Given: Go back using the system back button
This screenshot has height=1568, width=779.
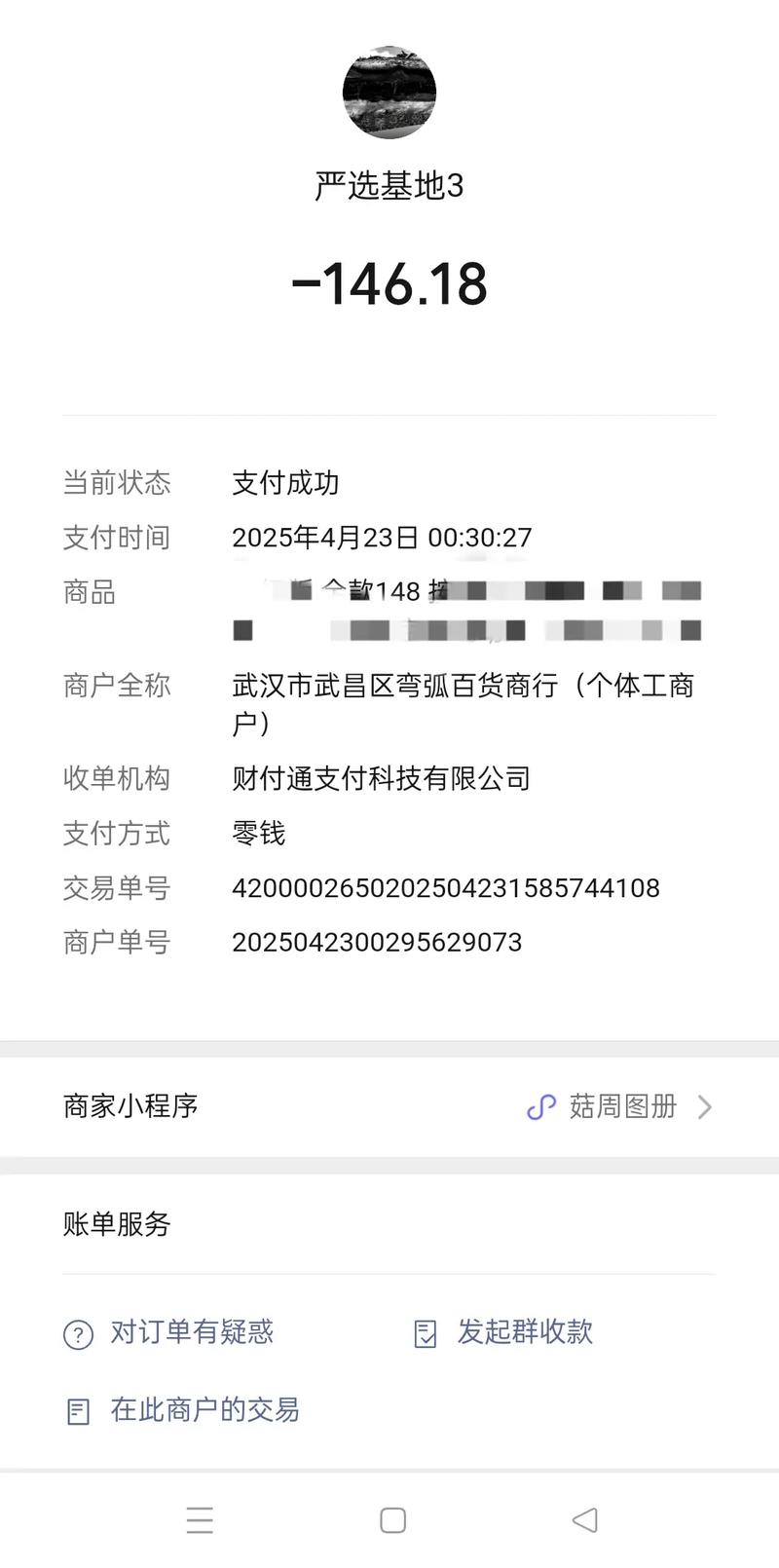Looking at the screenshot, I should (x=584, y=1520).
